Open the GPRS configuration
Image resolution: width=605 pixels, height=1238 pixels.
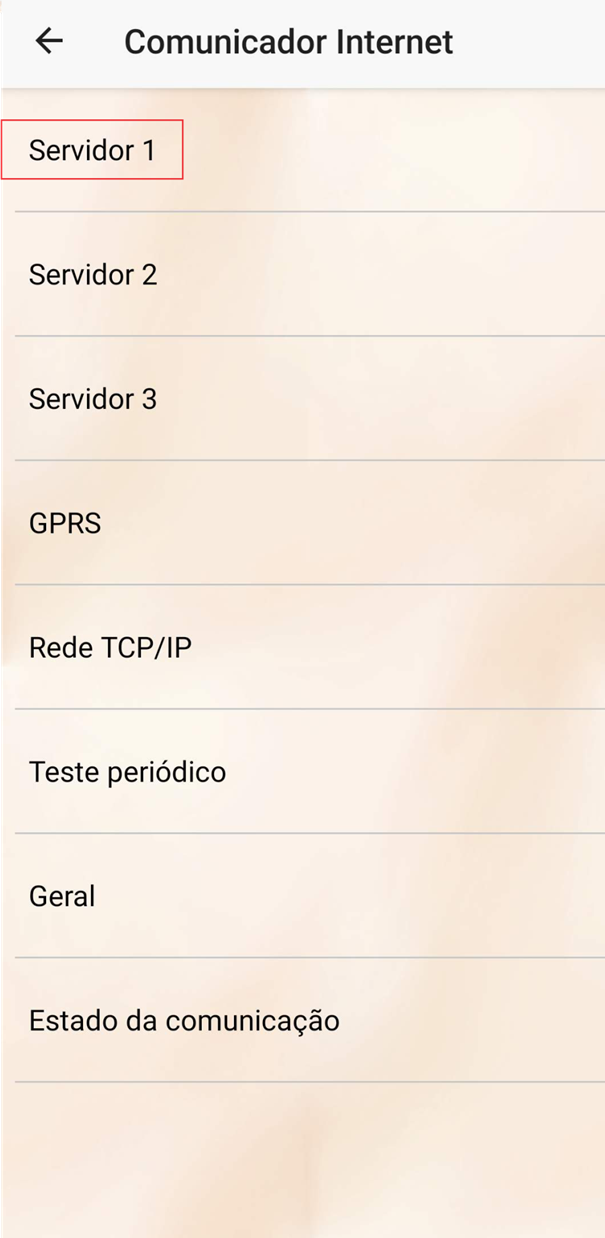[x=302, y=522]
